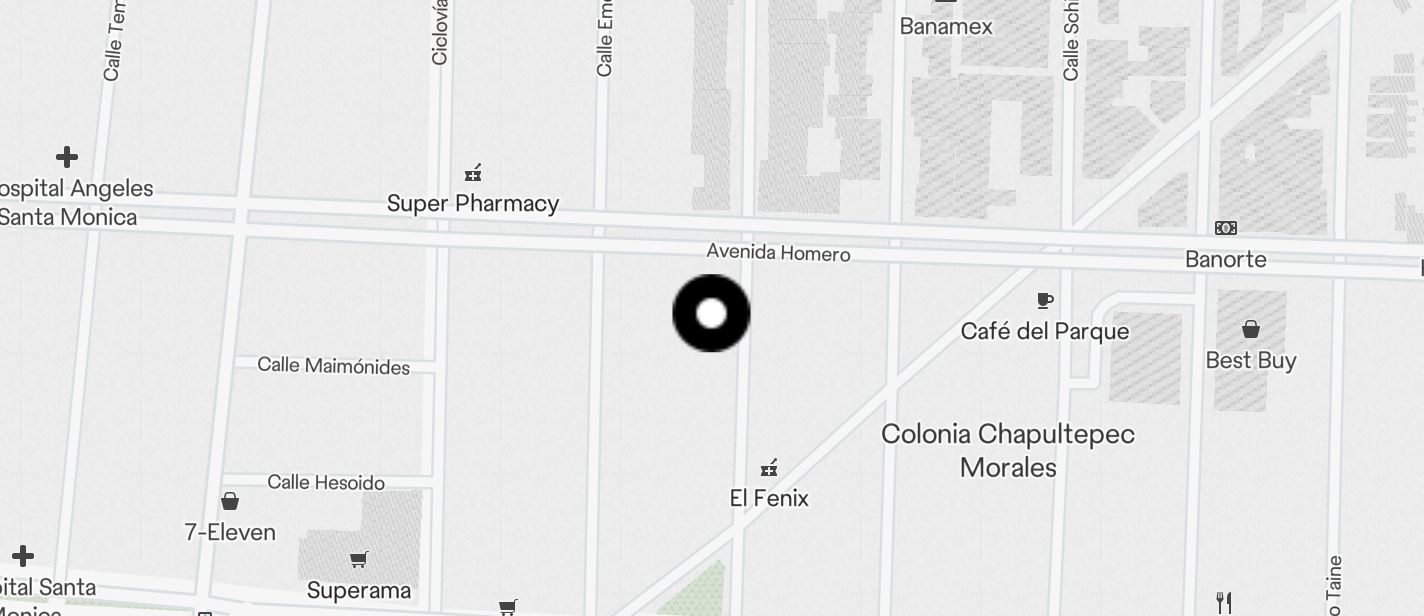
Task: Tap the Banorte bank marker
Action: pos(1225,229)
